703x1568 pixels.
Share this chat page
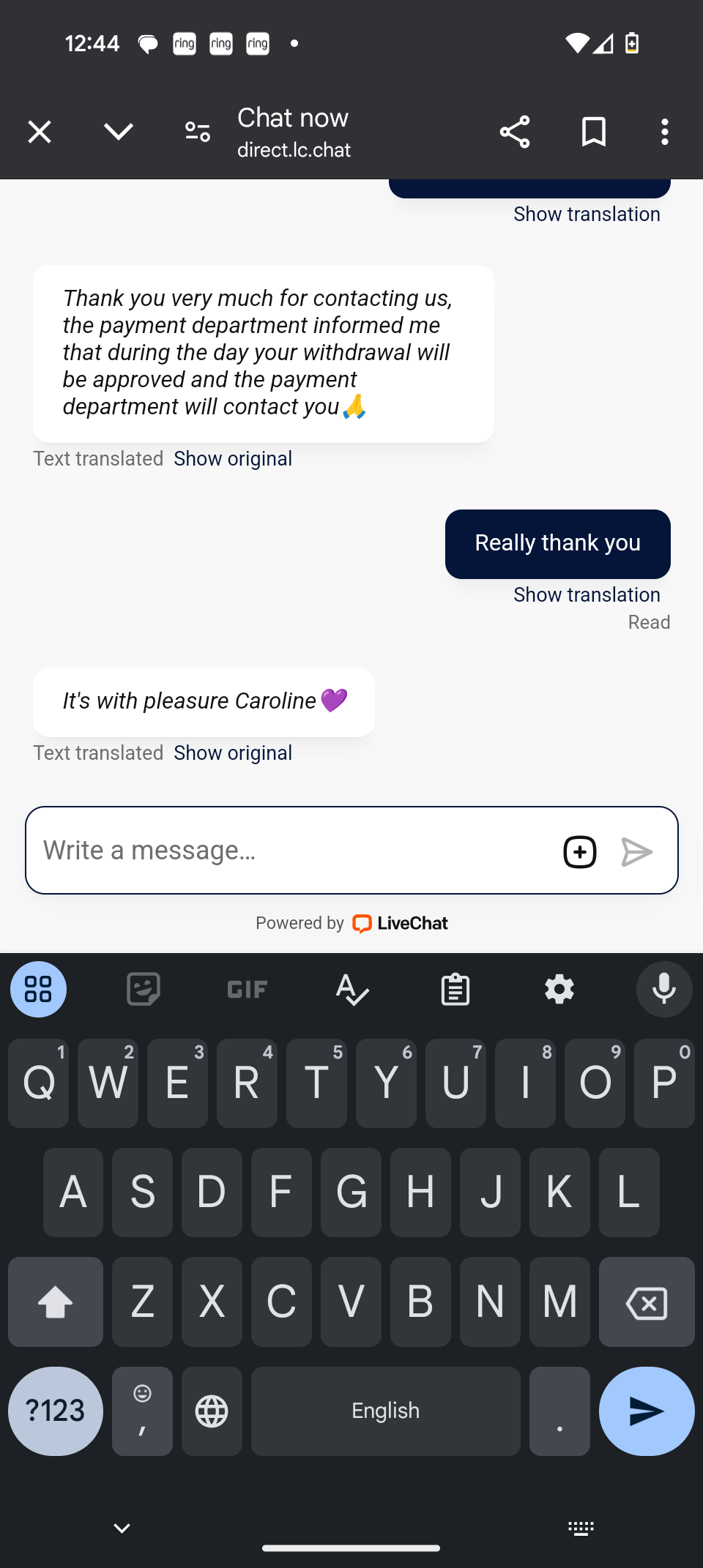514,132
